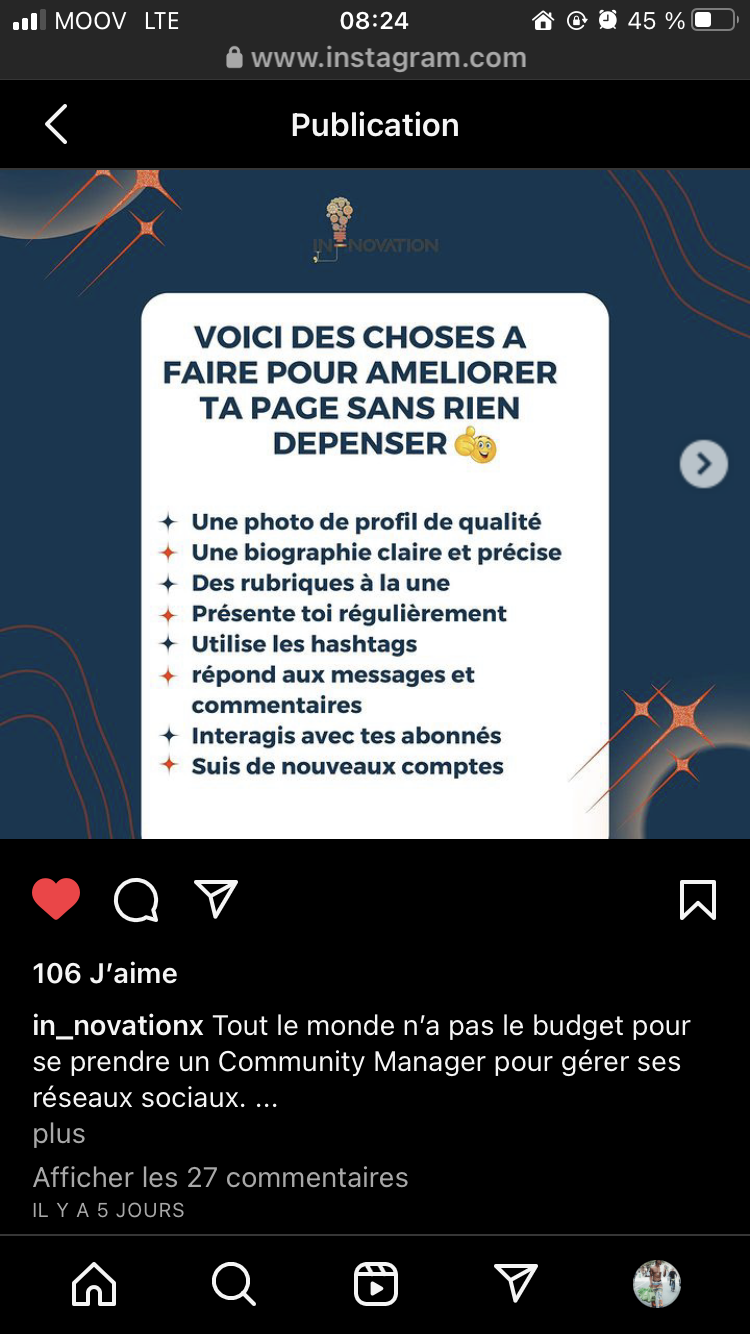Open Afficher les 27 commentaires
This screenshot has width=750, height=1334.
pyautogui.click(x=220, y=1177)
